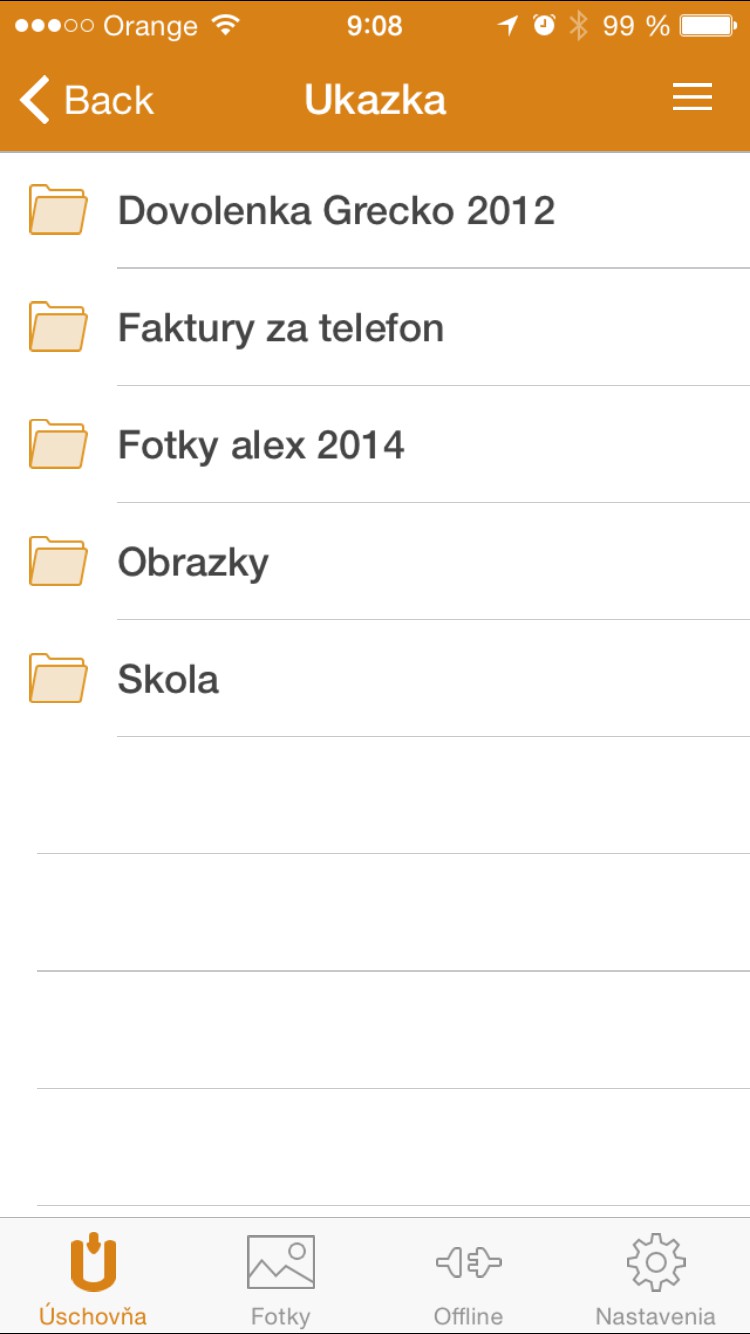Open the Fotky alex 2014 folder
The width and height of the screenshot is (750, 1334).
(261, 445)
